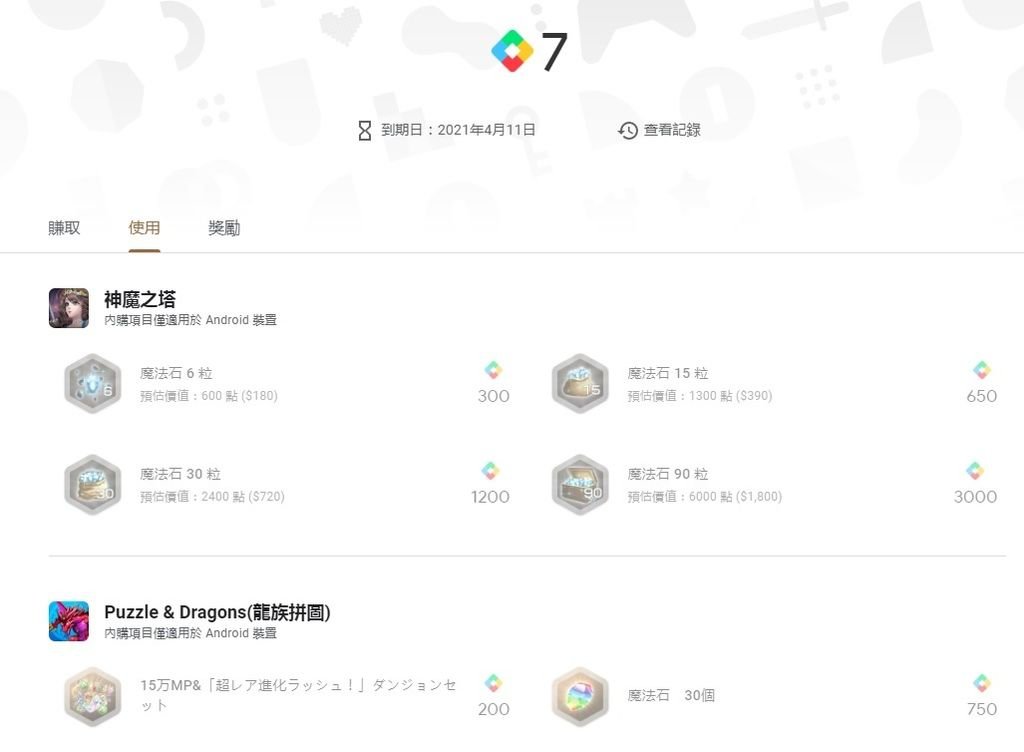Choose the 魔法石 30 粒 reward
Screen dimensions: 1024x752
click(285, 485)
